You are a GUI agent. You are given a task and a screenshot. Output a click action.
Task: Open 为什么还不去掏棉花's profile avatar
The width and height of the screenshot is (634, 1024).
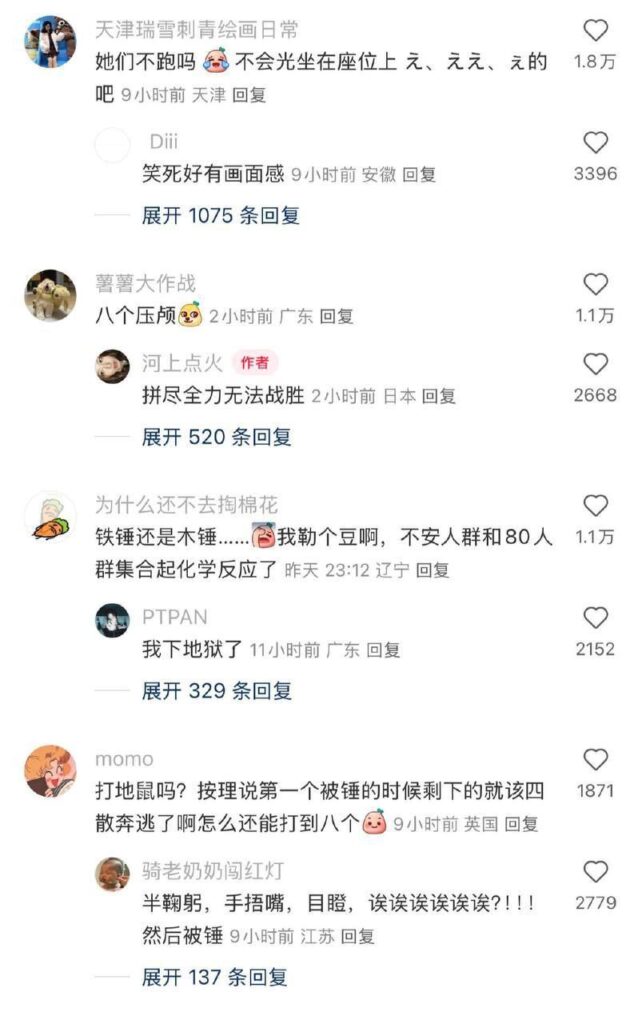[x=50, y=517]
